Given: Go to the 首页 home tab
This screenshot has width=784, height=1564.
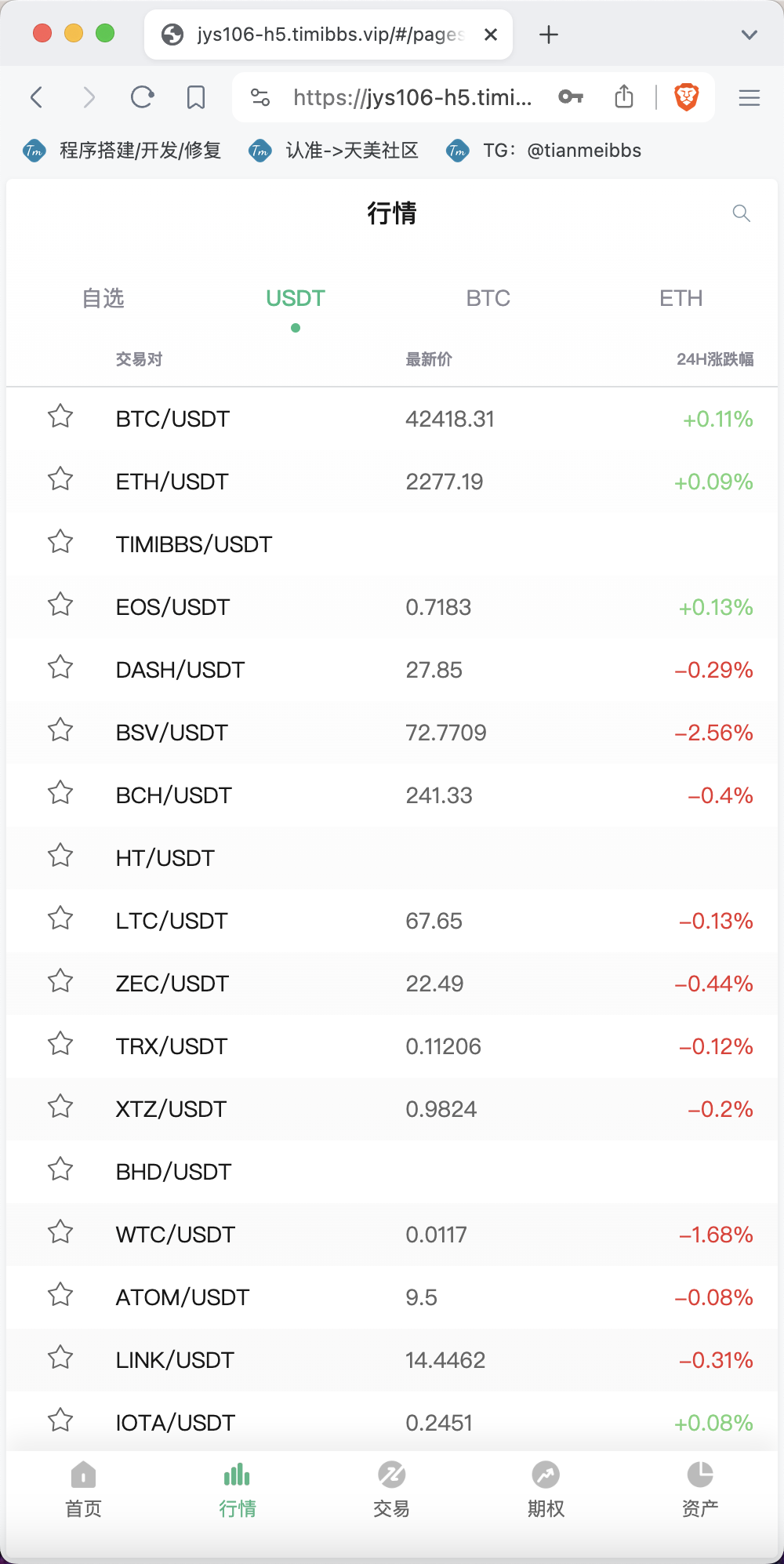Looking at the screenshot, I should click(x=83, y=1489).
